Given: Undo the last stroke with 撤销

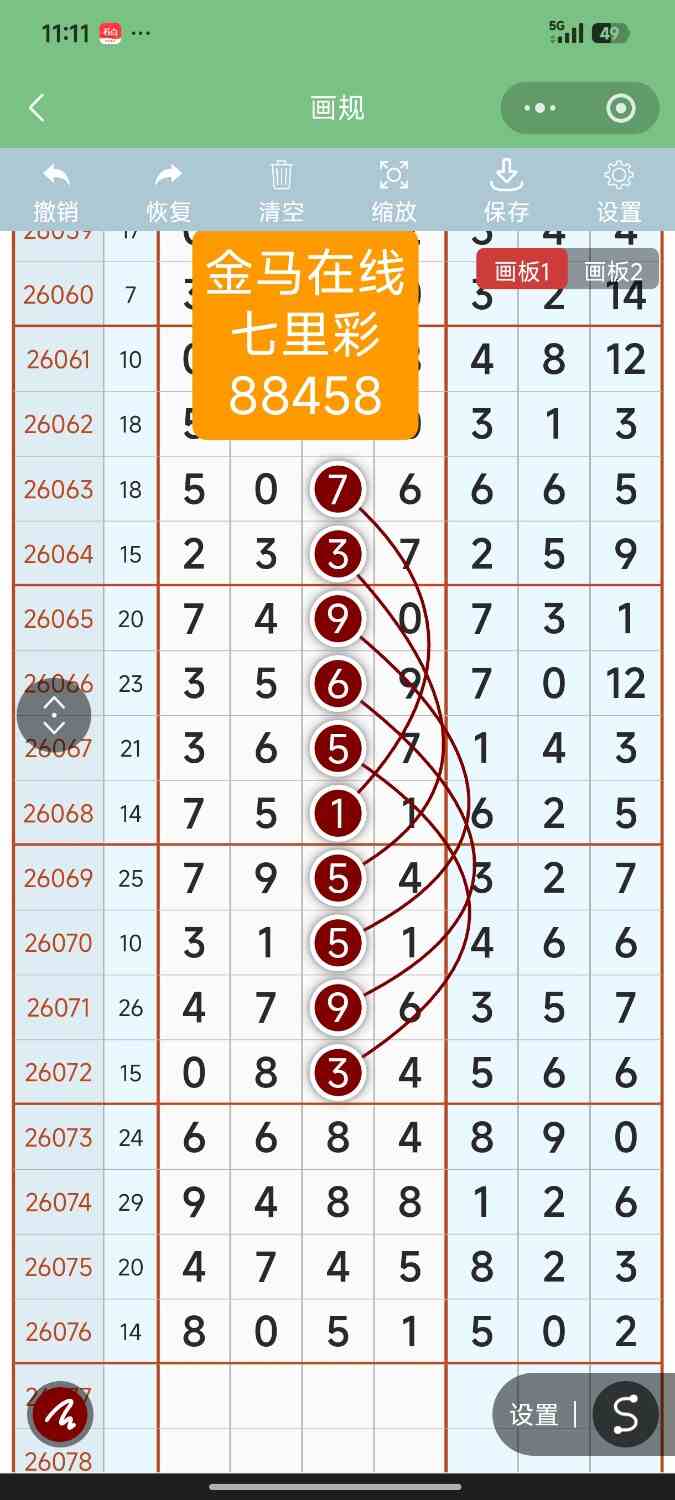Looking at the screenshot, I should tap(56, 192).
